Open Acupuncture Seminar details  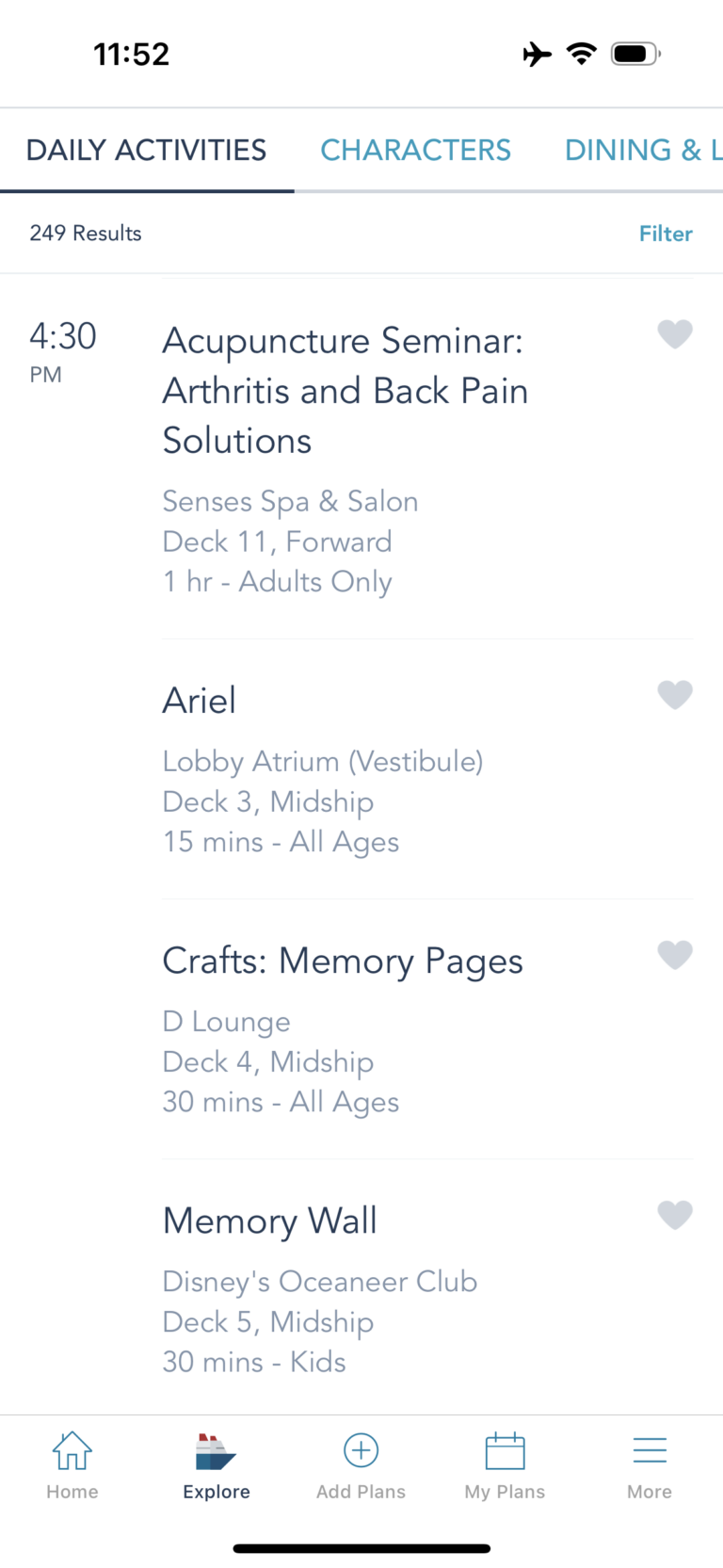[345, 391]
